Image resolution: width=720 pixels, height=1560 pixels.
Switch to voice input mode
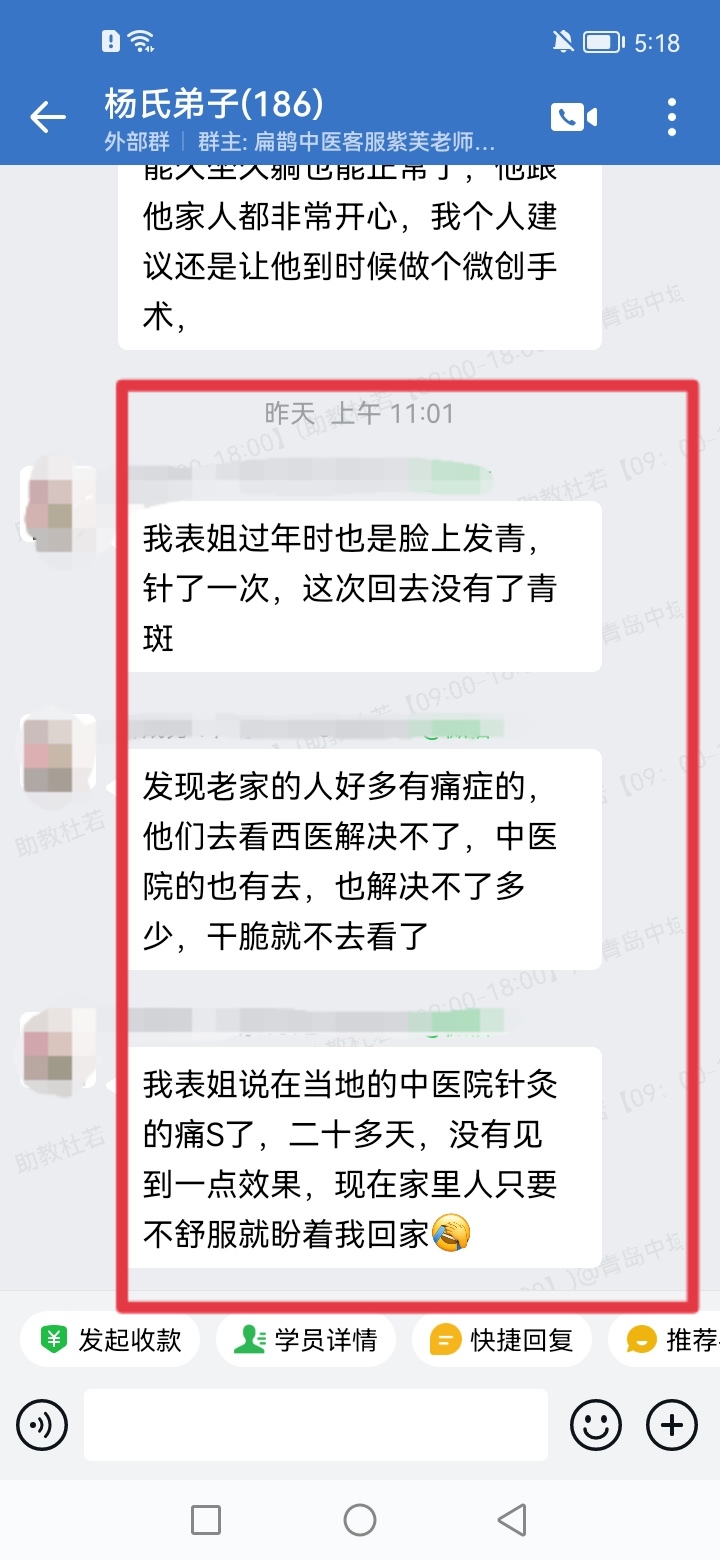coord(42,1424)
